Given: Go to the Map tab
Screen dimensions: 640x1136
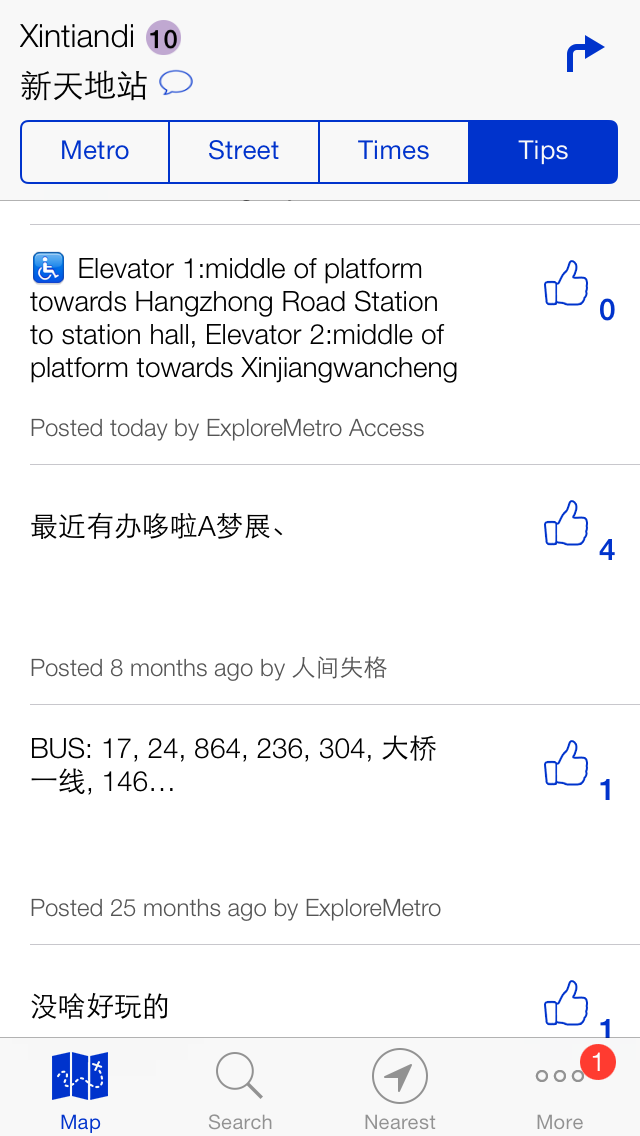Looking at the screenshot, I should (80, 1089).
